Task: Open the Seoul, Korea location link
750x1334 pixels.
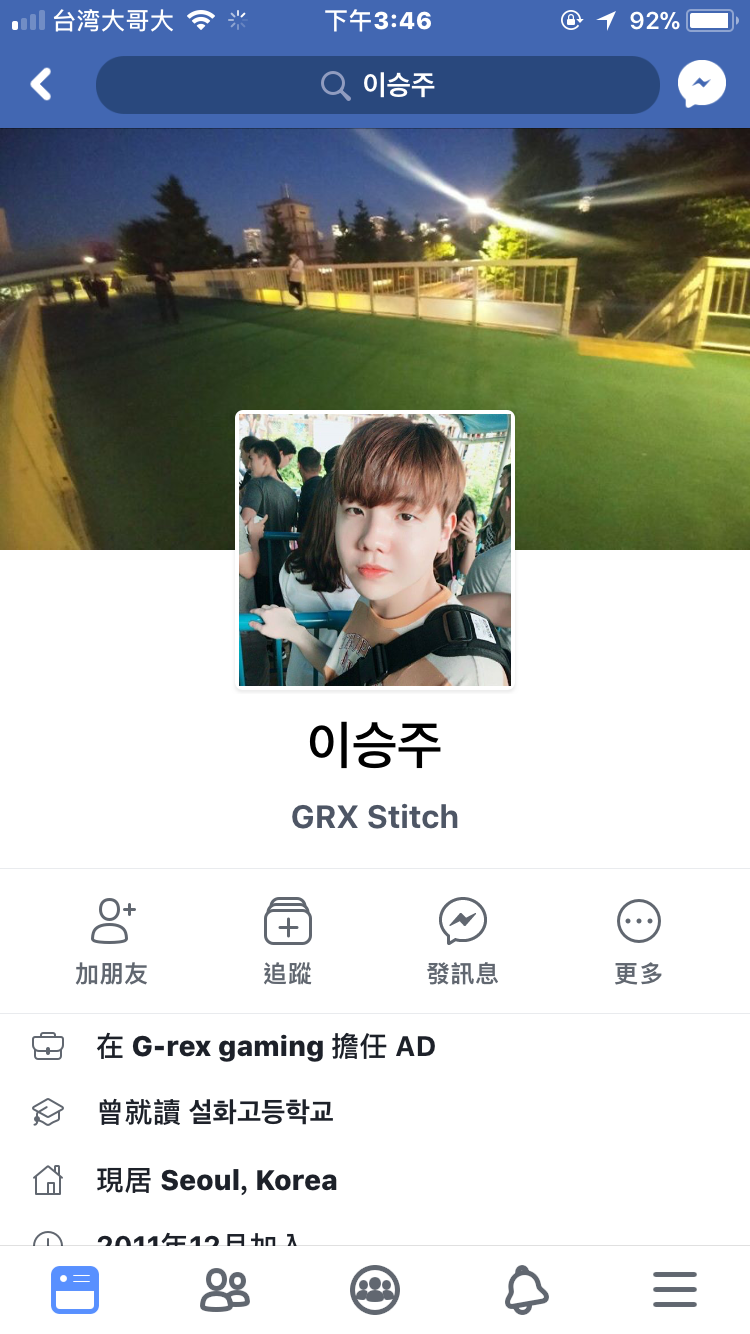Action: point(248,1180)
